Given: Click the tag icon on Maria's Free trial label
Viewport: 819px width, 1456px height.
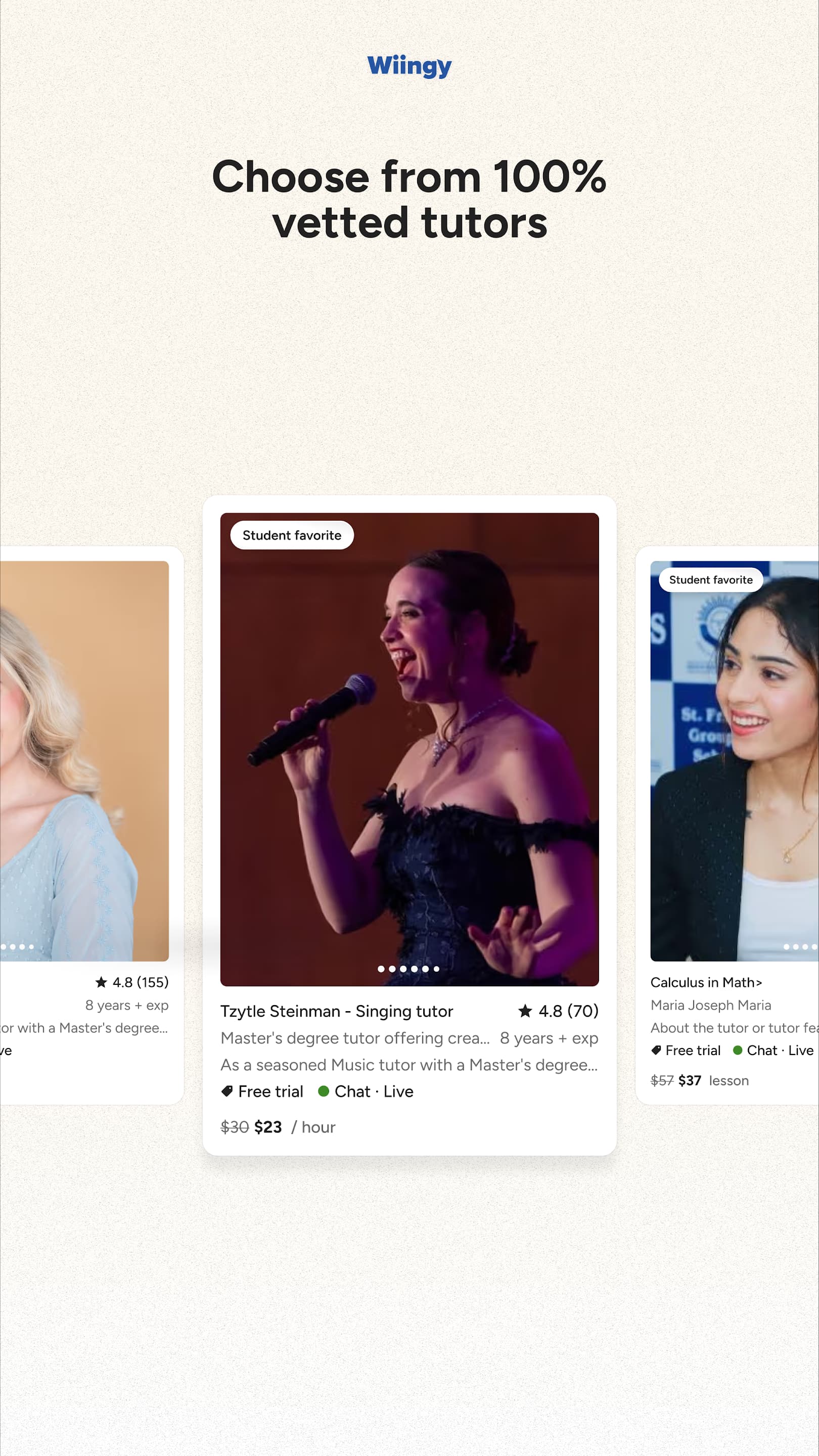Looking at the screenshot, I should (x=656, y=1050).
